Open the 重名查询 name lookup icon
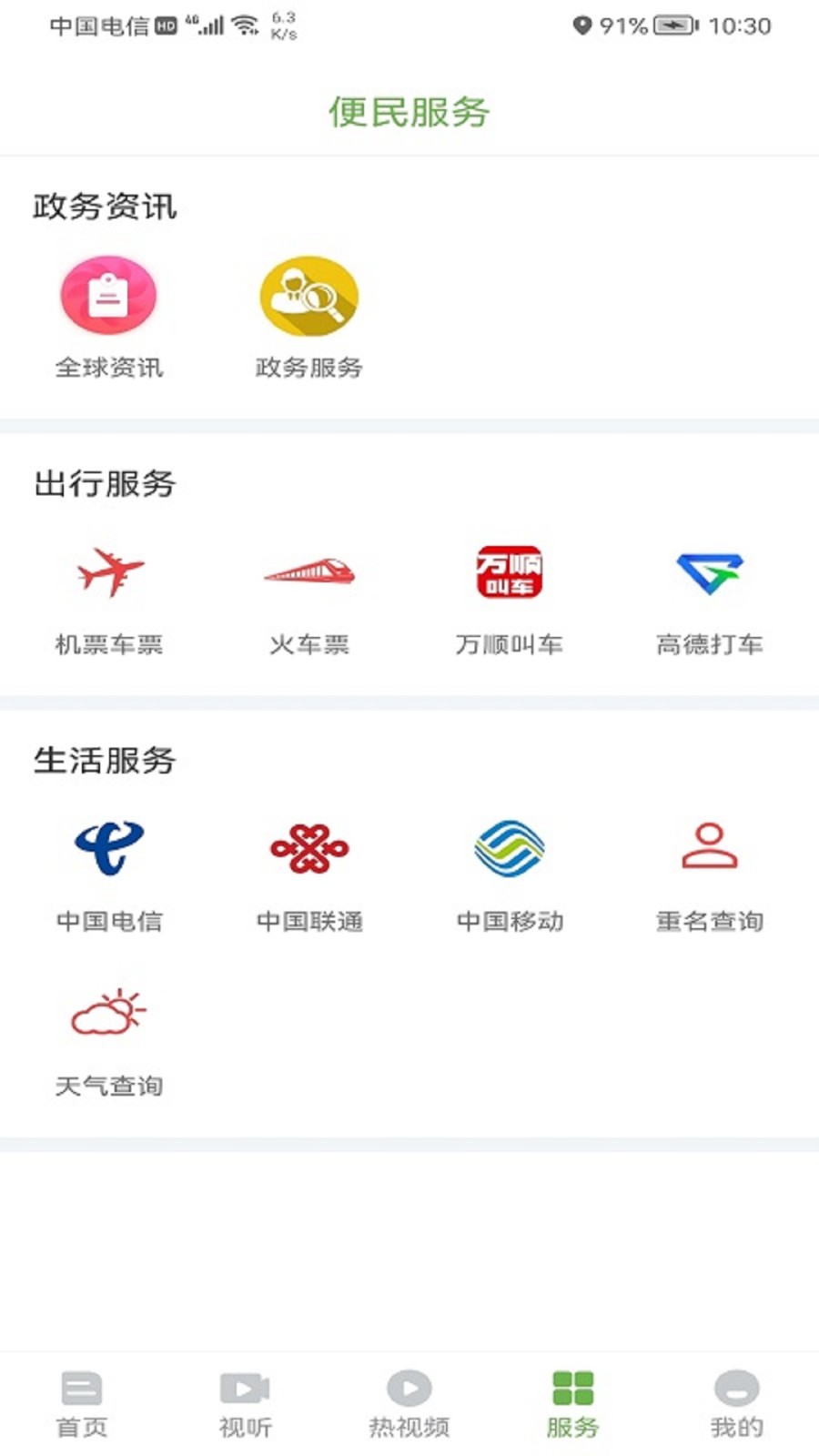This screenshot has width=819, height=1456. click(x=708, y=848)
